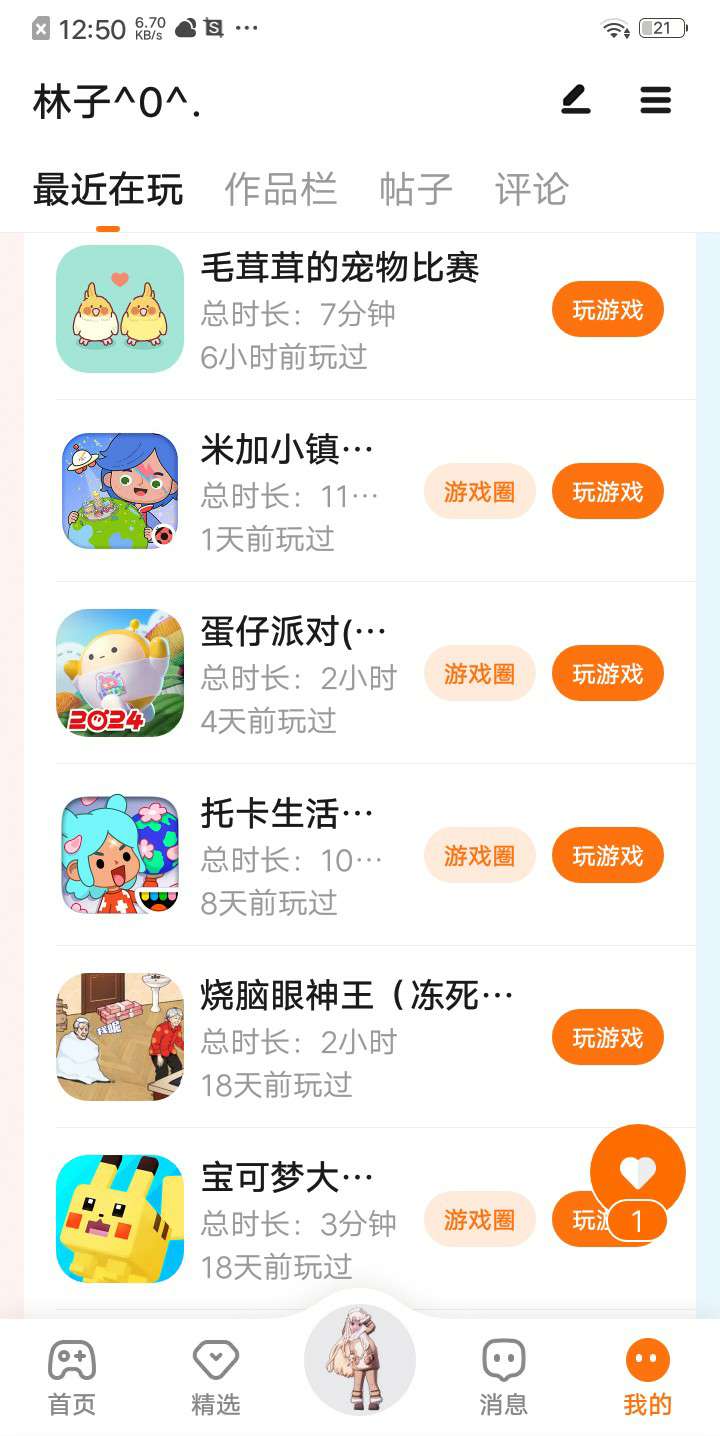Open the center avatar character button

coord(360,1359)
